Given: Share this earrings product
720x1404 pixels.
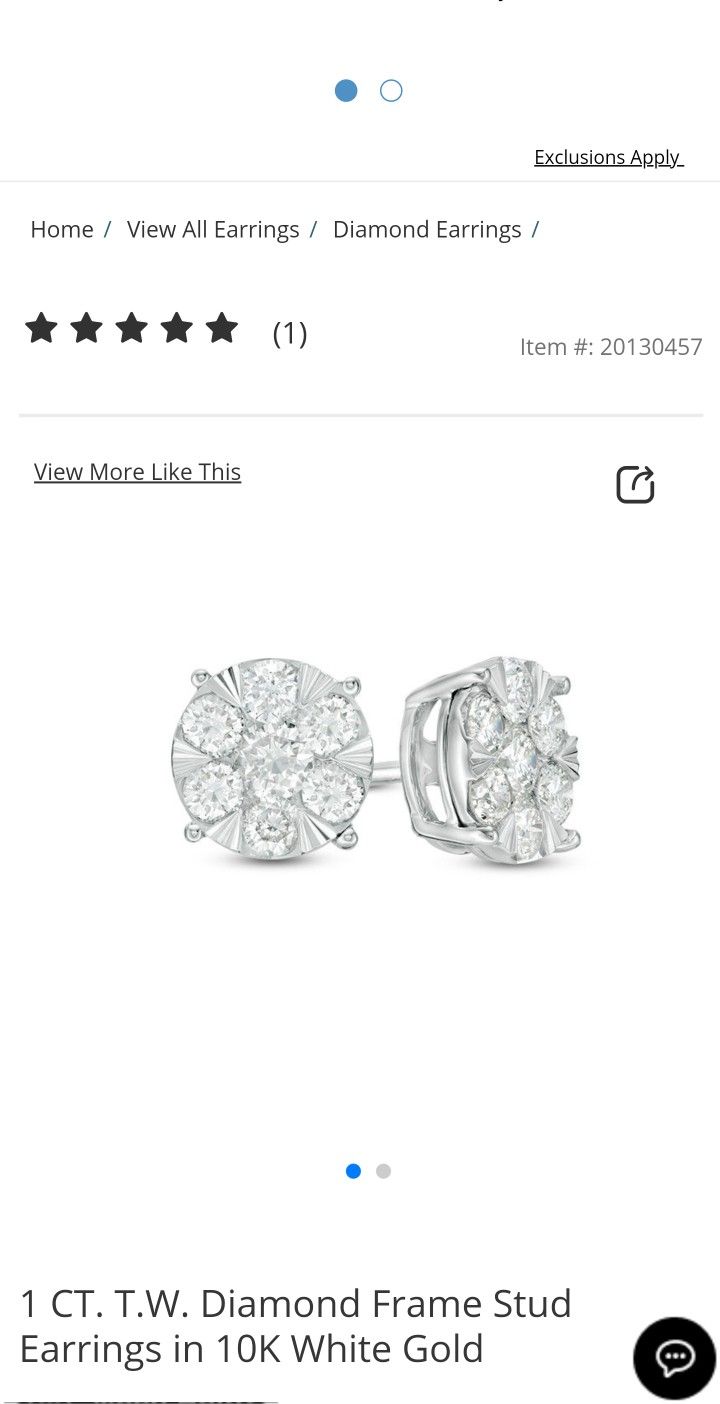Looking at the screenshot, I should click(x=635, y=484).
